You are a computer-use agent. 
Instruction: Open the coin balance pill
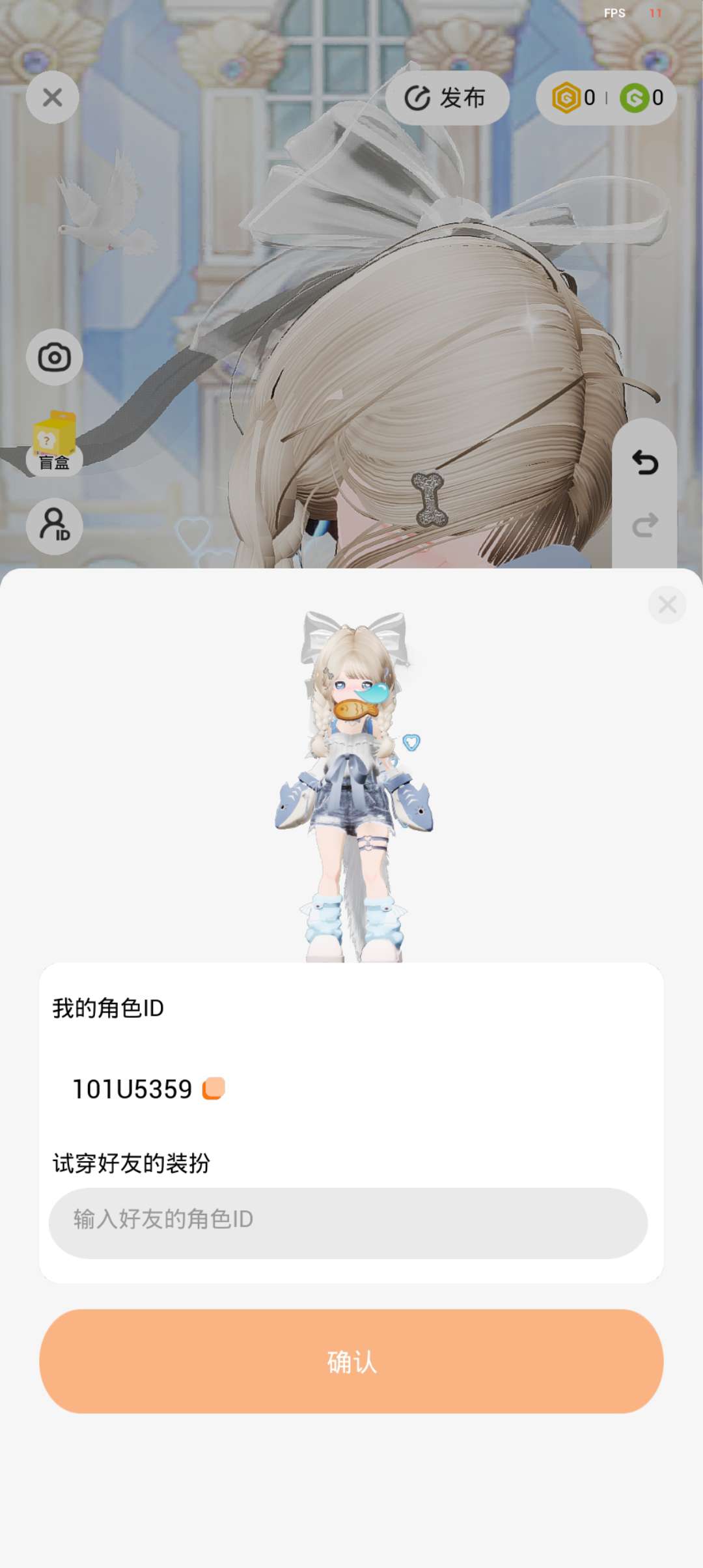pyautogui.click(x=606, y=98)
